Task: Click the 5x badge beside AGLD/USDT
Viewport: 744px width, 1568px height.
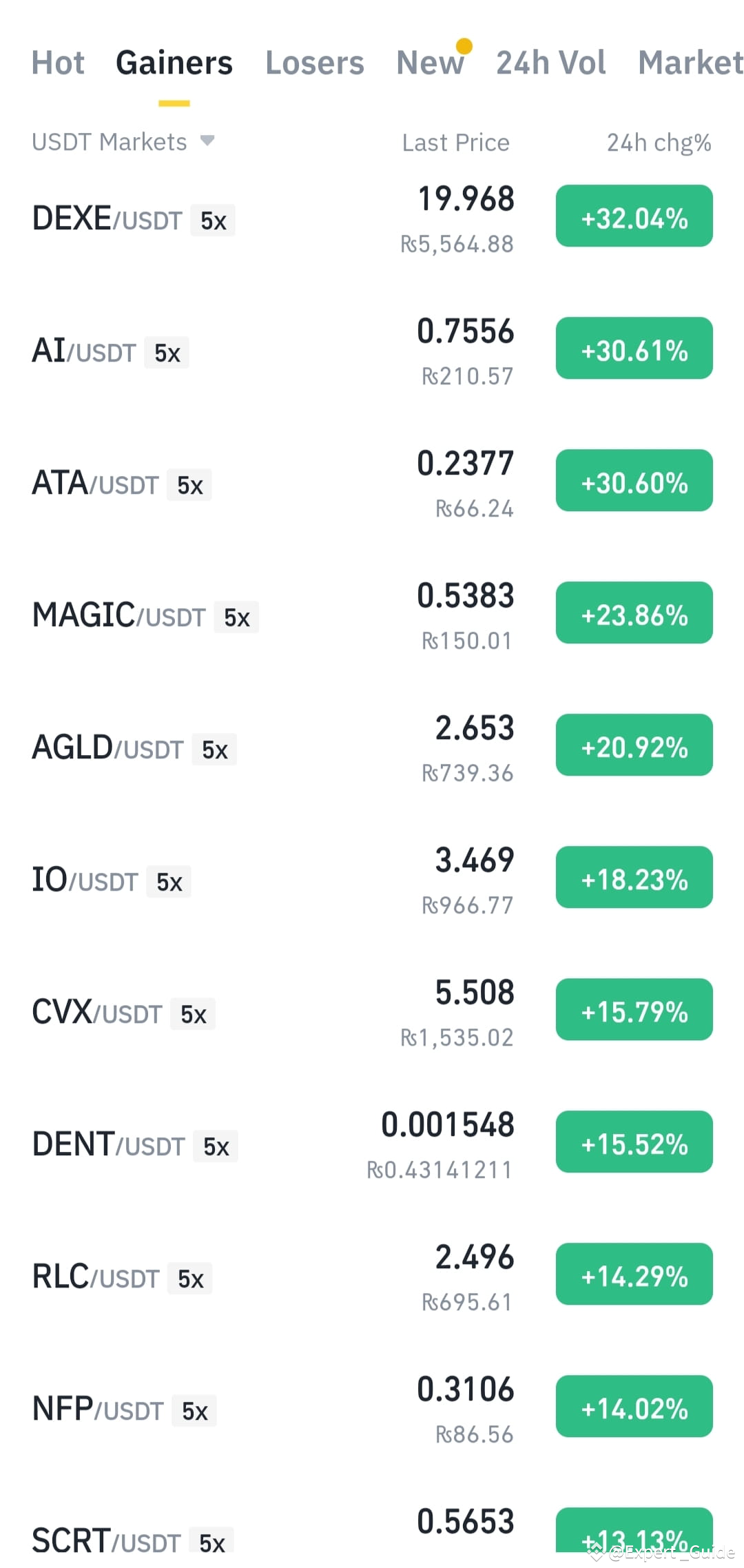Action: 214,749
